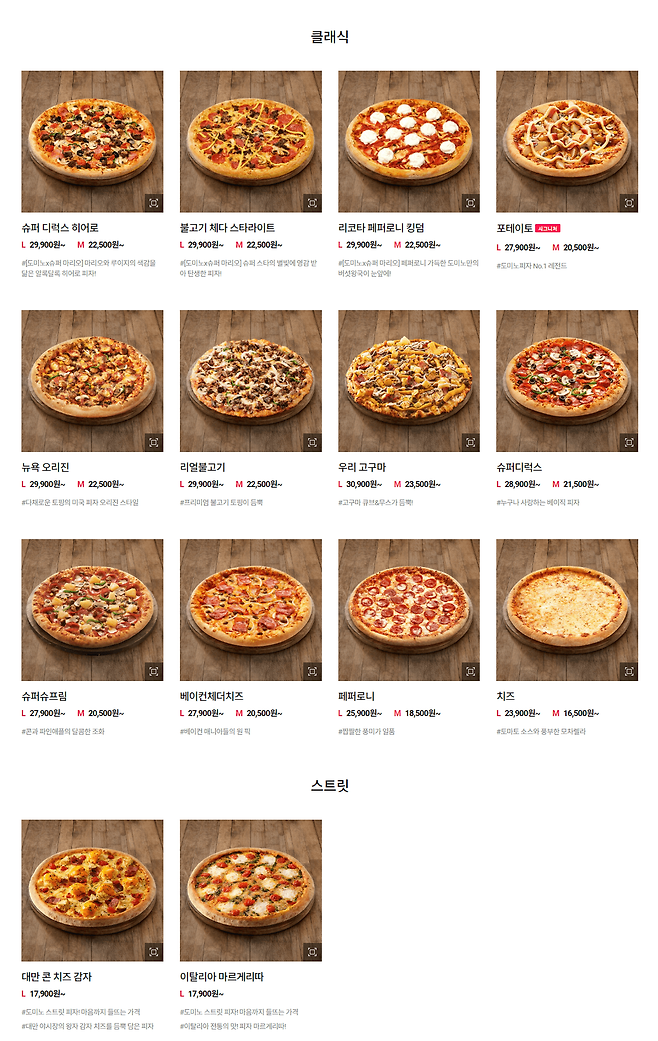View the 리코타 페퍼로니 킹덤 pizza
Image resolution: width=658 pixels, height=1041 pixels.
pos(408,140)
